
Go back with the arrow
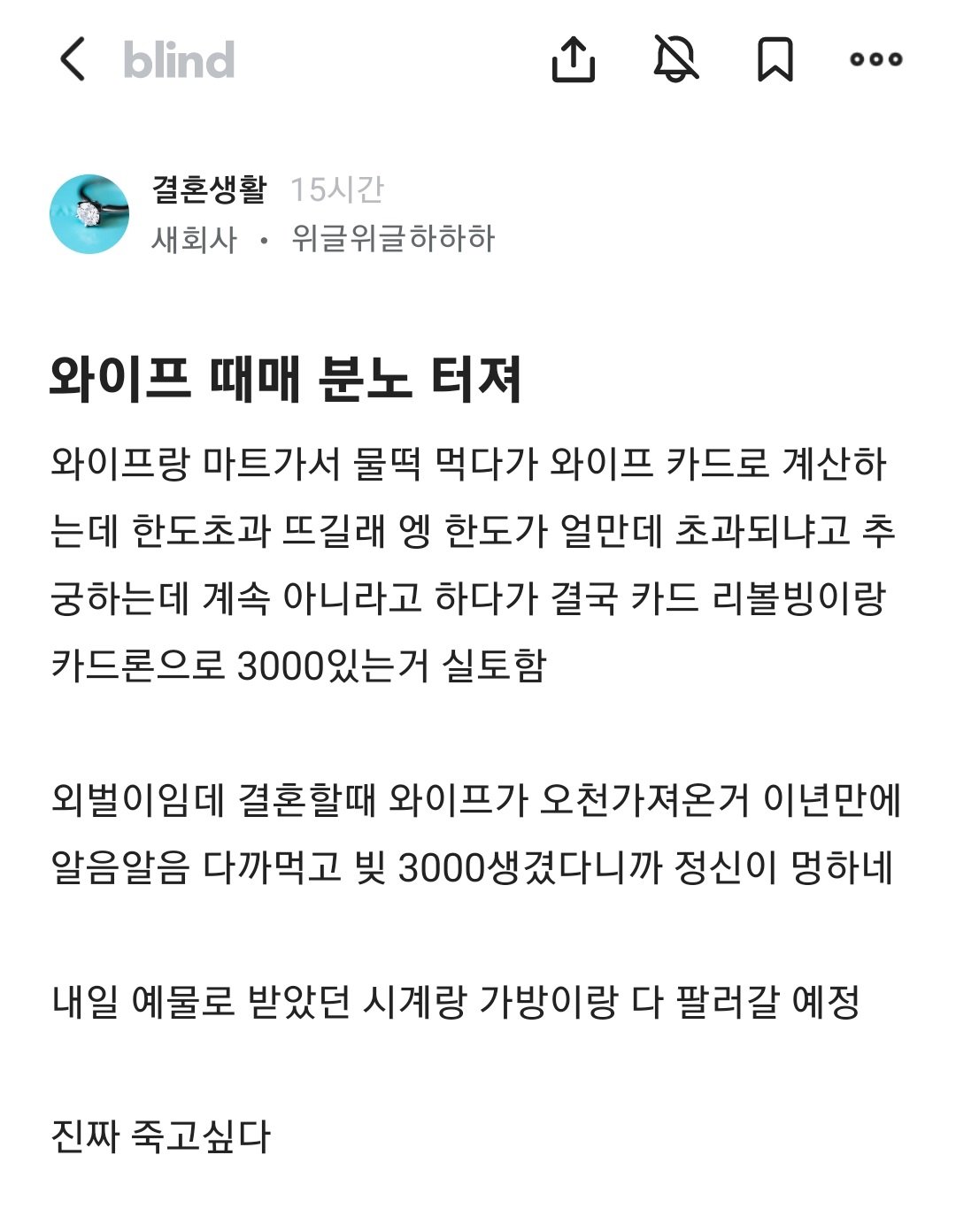73,59
